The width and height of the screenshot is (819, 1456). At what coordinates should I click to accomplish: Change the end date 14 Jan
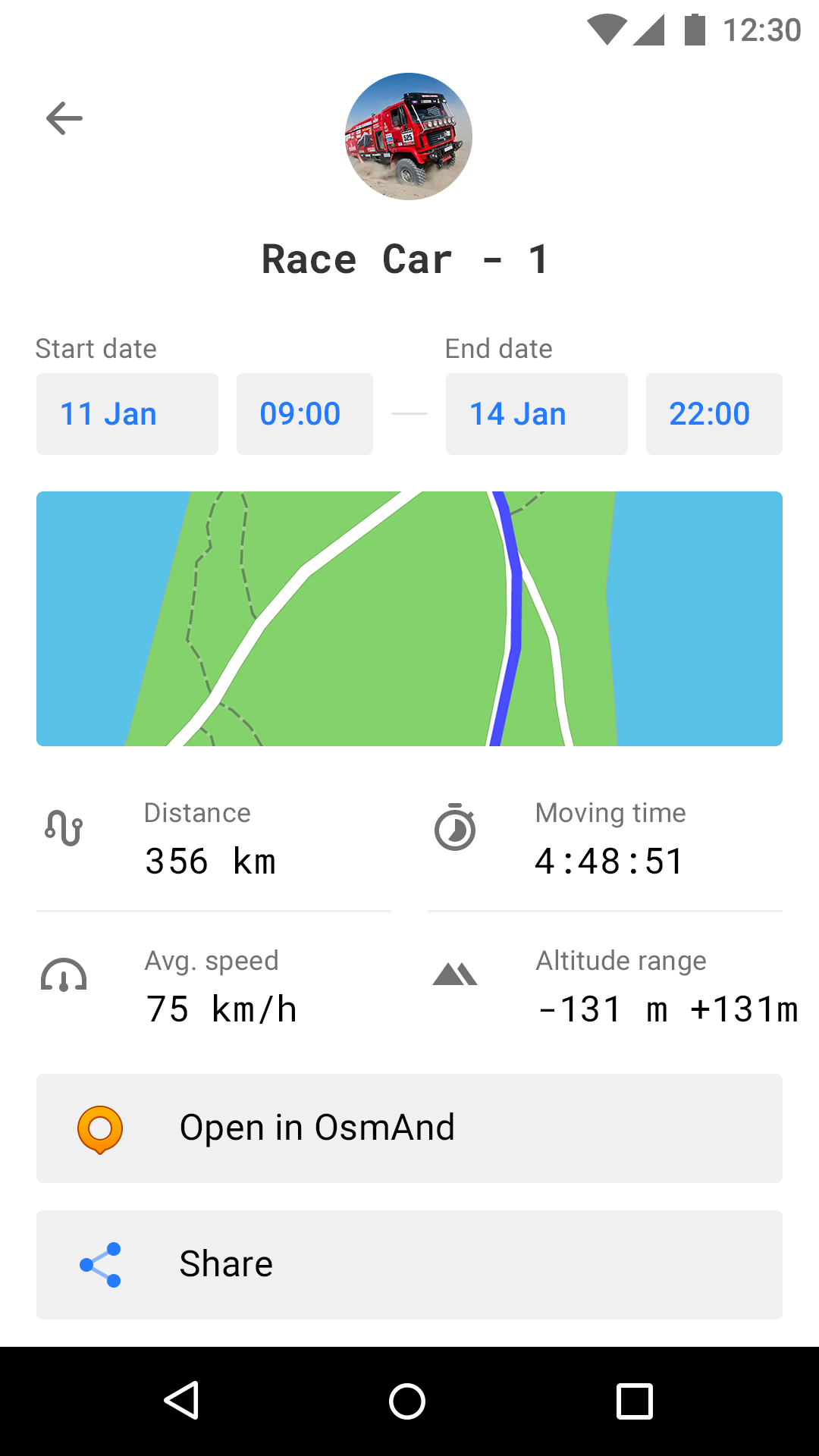pos(536,414)
